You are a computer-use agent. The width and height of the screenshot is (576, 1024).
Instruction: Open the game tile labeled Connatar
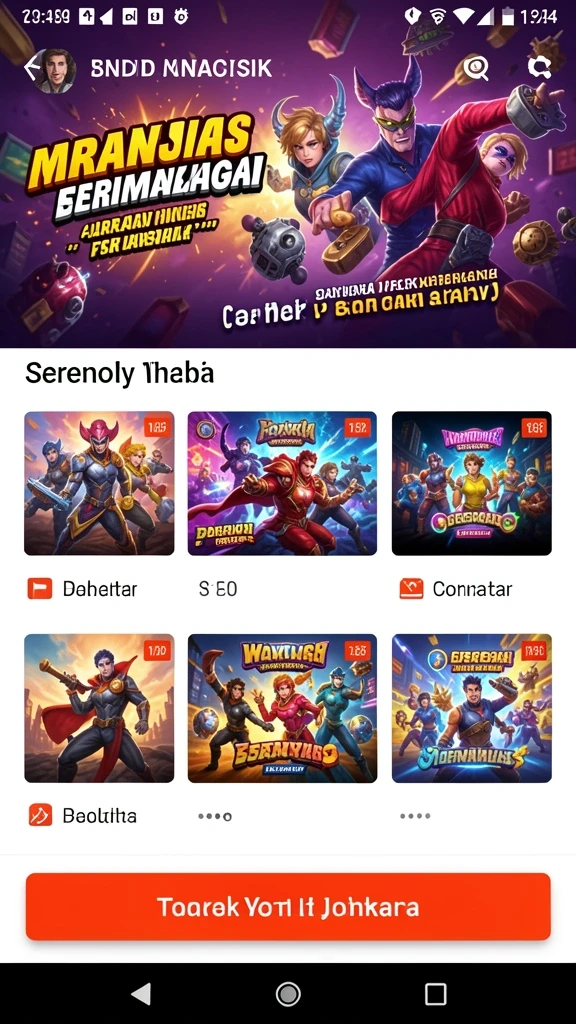coord(472,483)
